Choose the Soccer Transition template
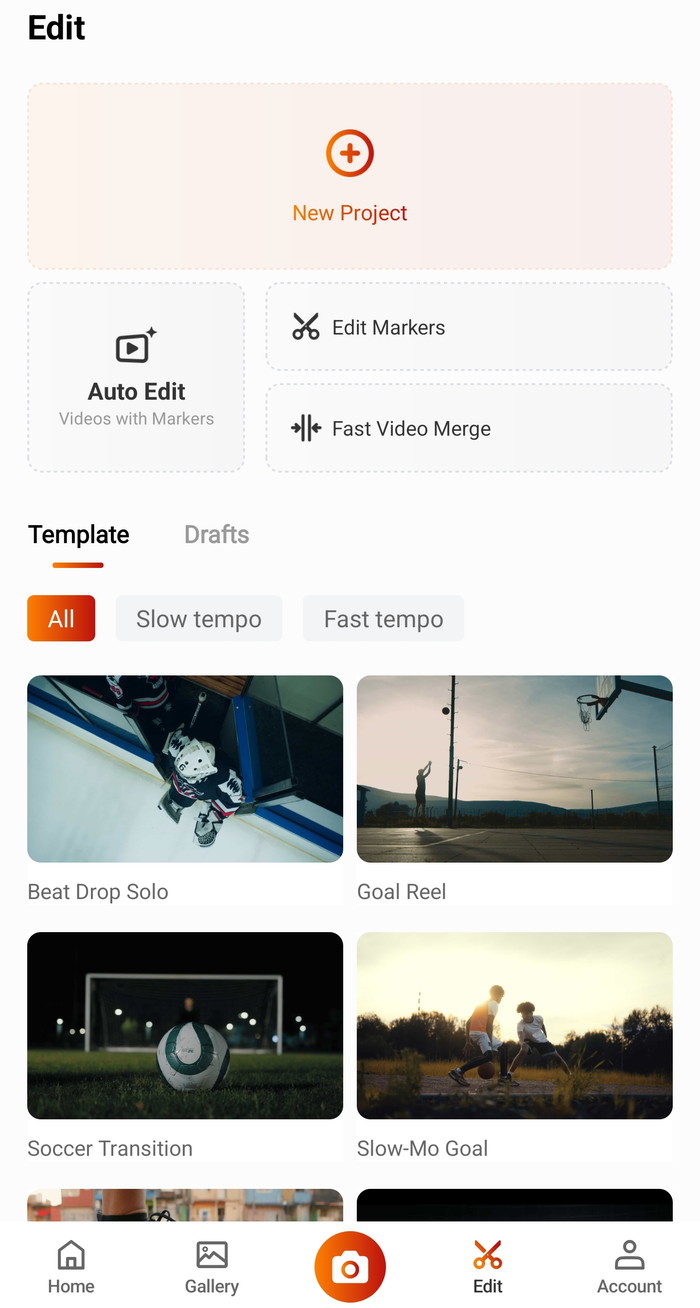Viewport: 700px width, 1308px height. point(185,1025)
